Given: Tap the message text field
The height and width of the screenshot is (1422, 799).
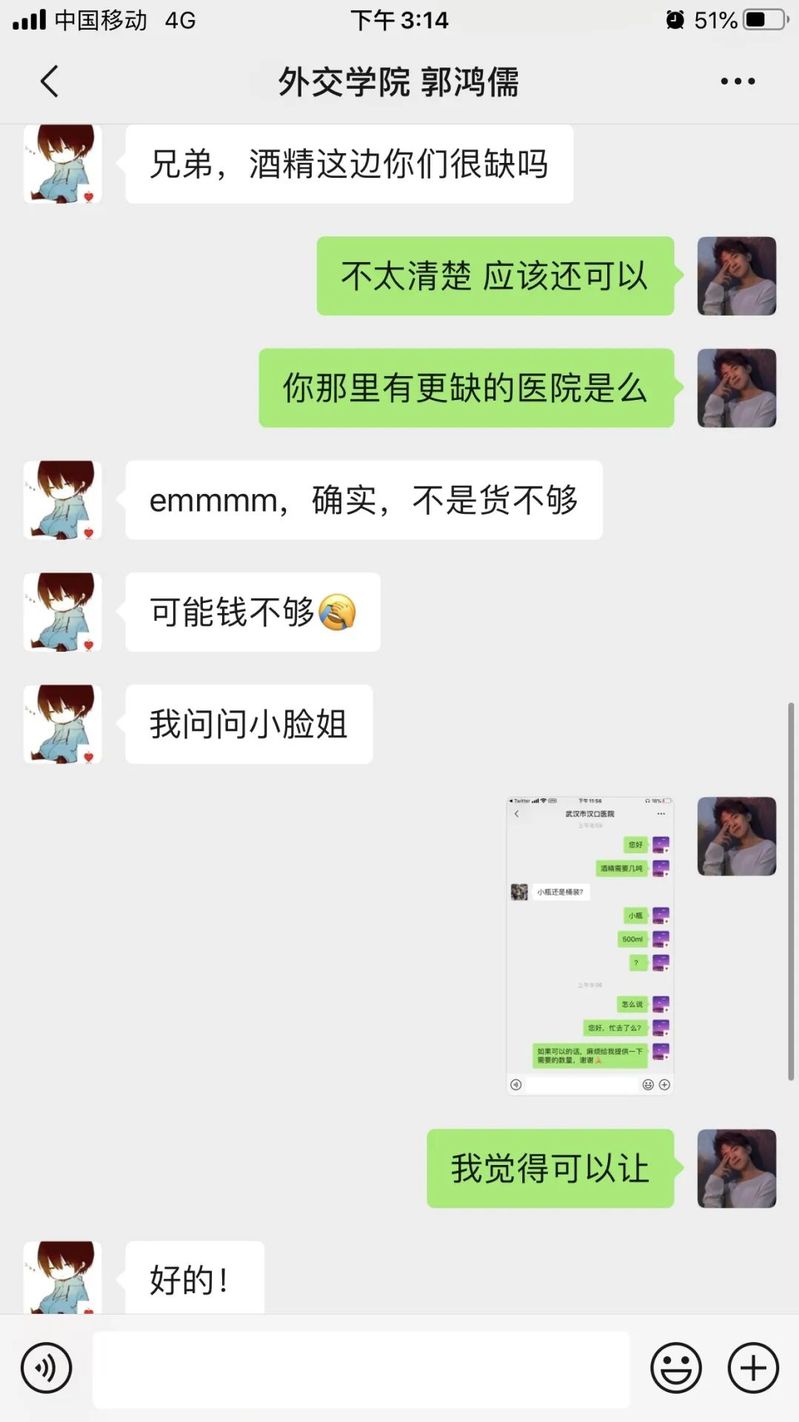Looking at the screenshot, I should (x=361, y=1368).
